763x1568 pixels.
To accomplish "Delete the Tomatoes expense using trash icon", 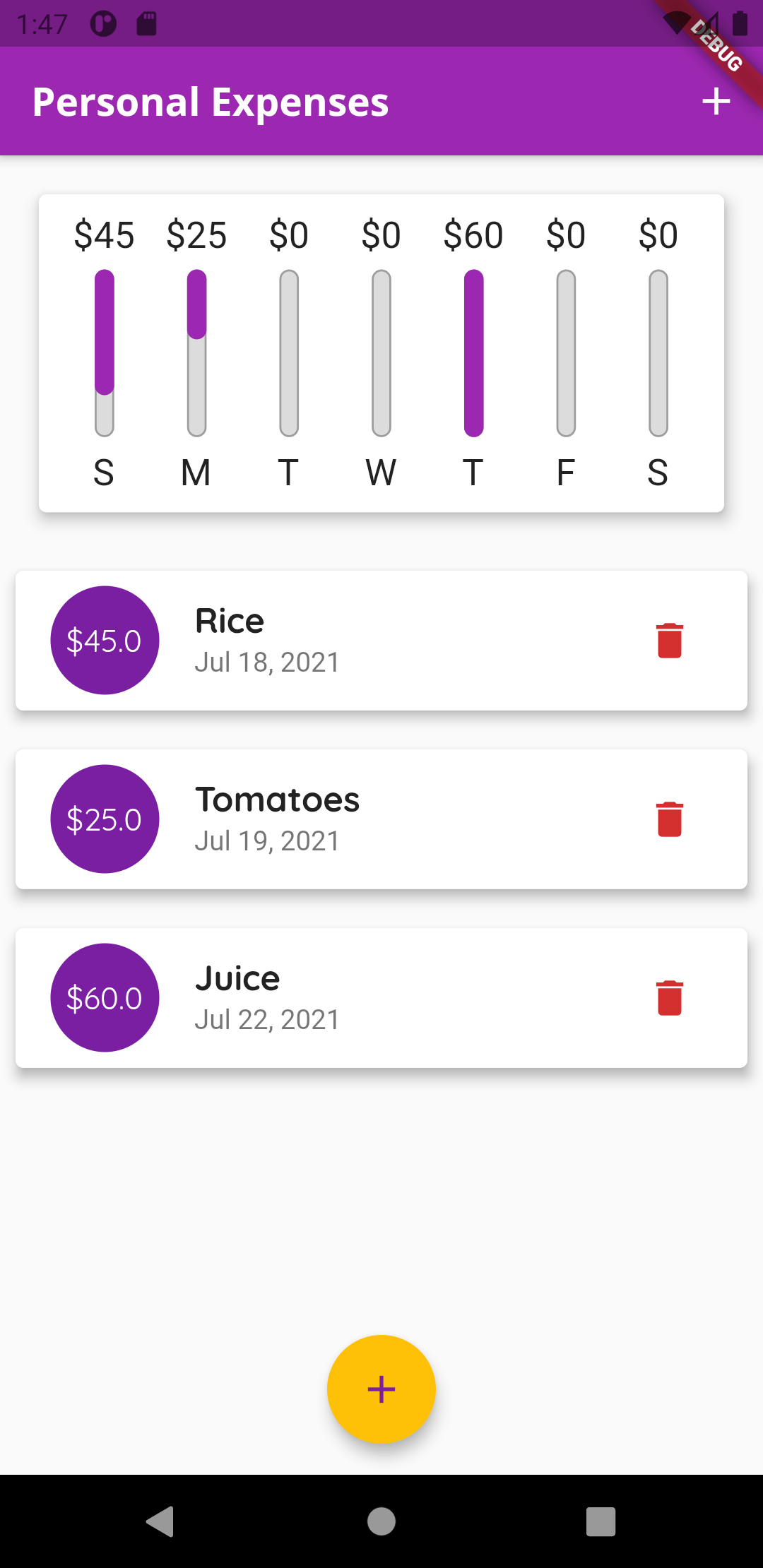I will (x=668, y=819).
